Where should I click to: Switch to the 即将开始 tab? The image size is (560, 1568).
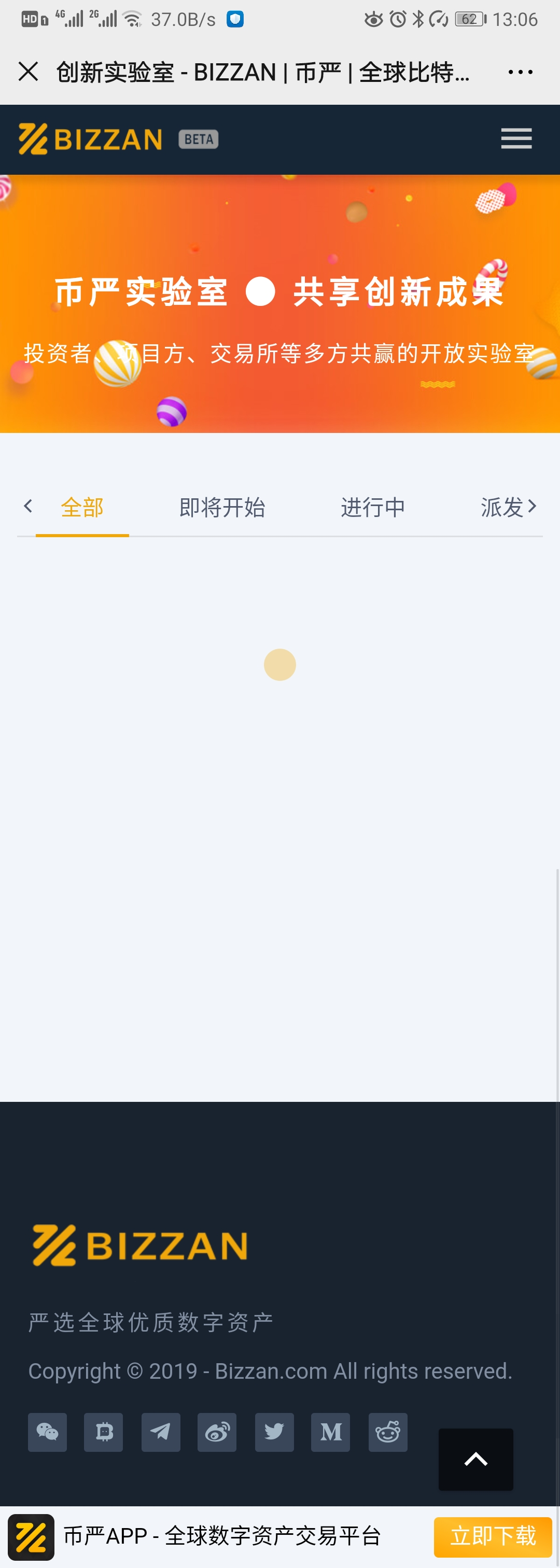[222, 508]
